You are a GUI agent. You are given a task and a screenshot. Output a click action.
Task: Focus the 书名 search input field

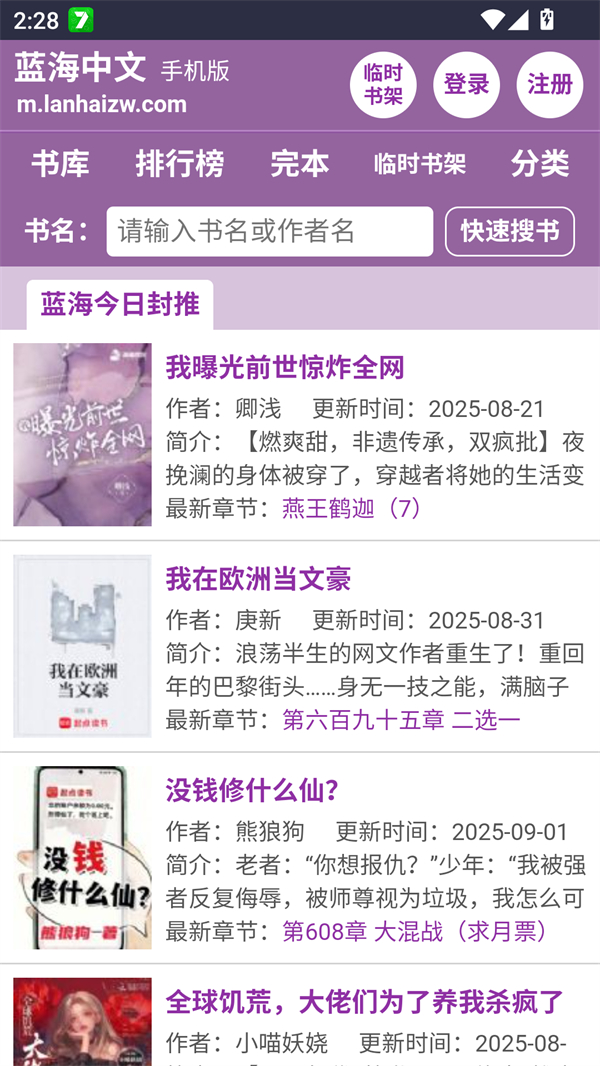click(x=269, y=232)
